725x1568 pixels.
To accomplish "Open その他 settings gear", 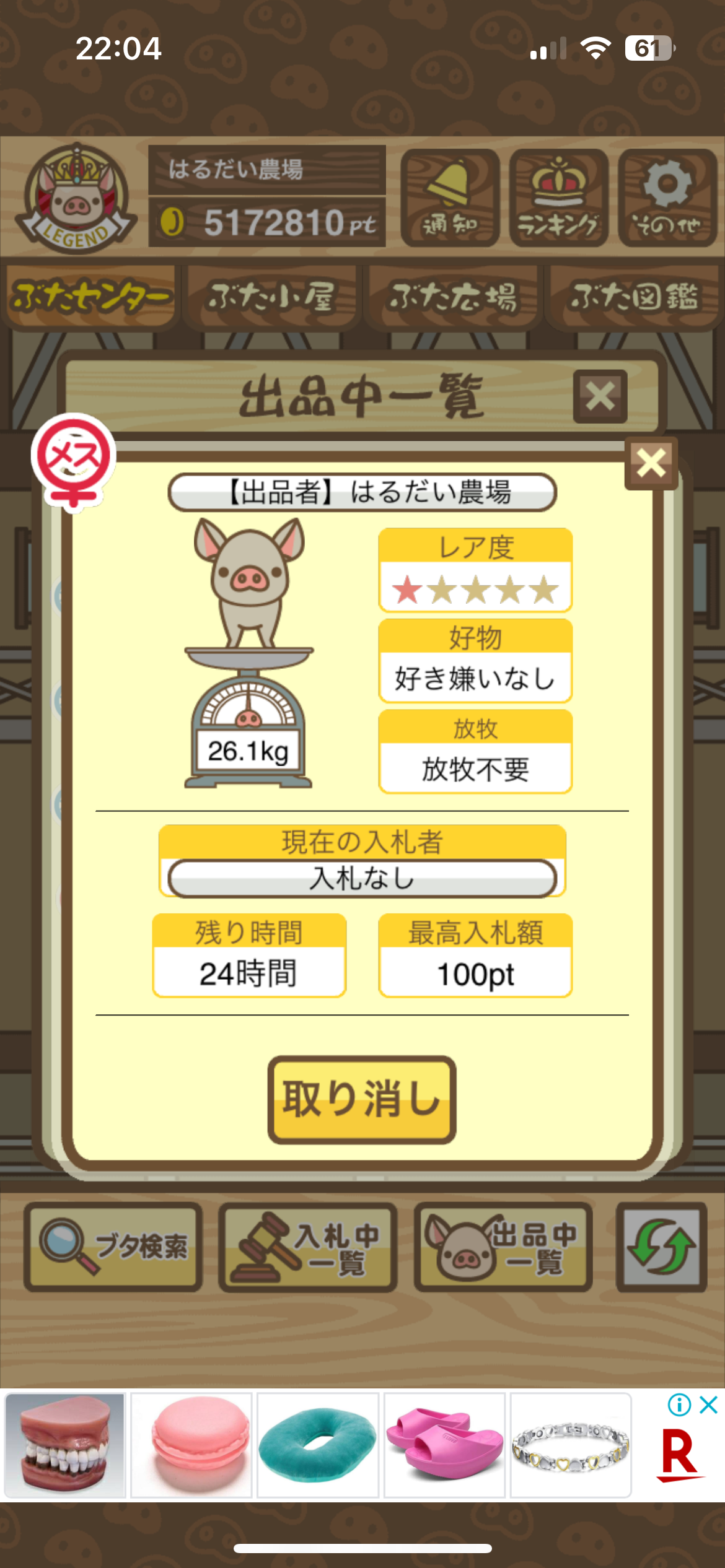I will tap(667, 198).
